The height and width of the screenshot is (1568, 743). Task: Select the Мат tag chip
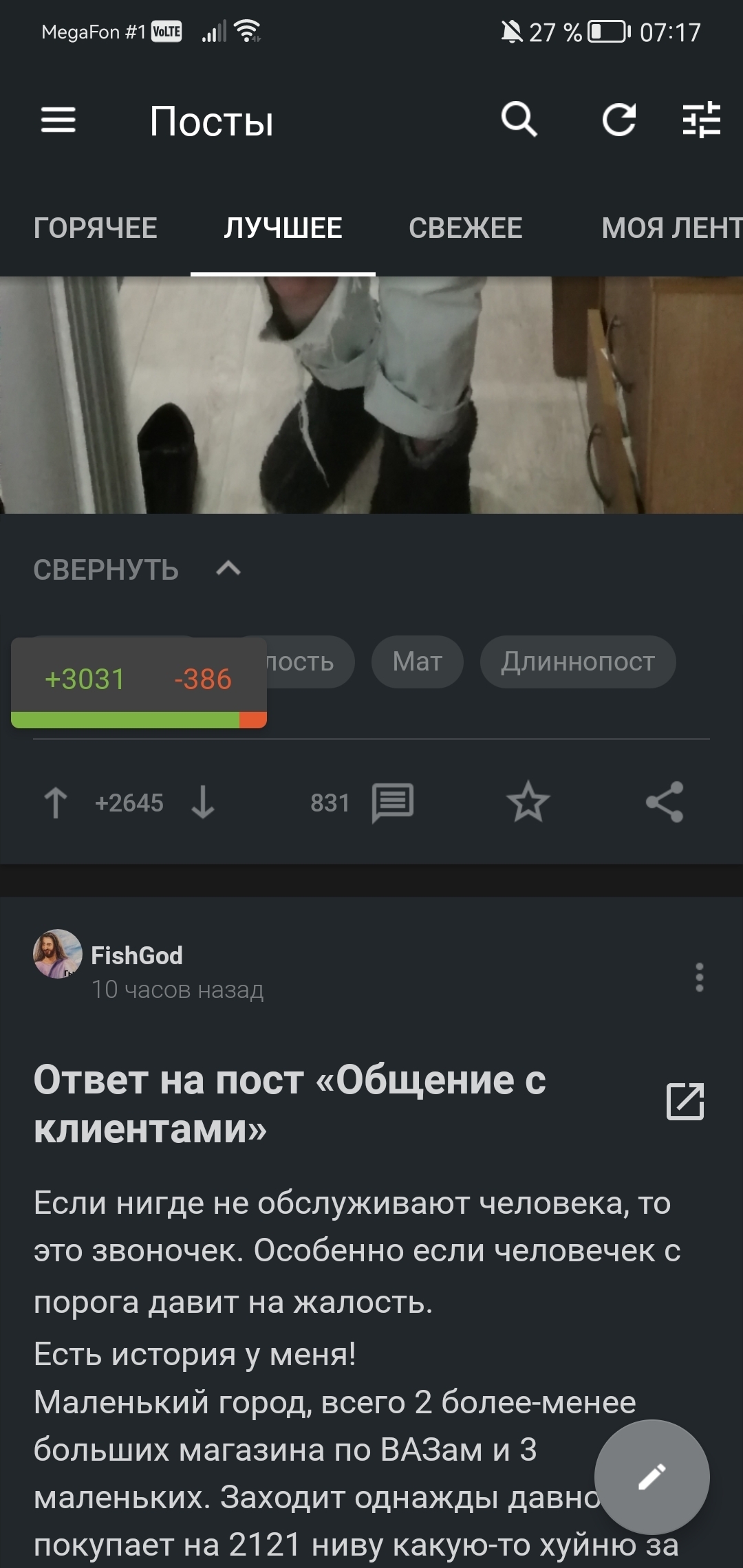click(417, 662)
